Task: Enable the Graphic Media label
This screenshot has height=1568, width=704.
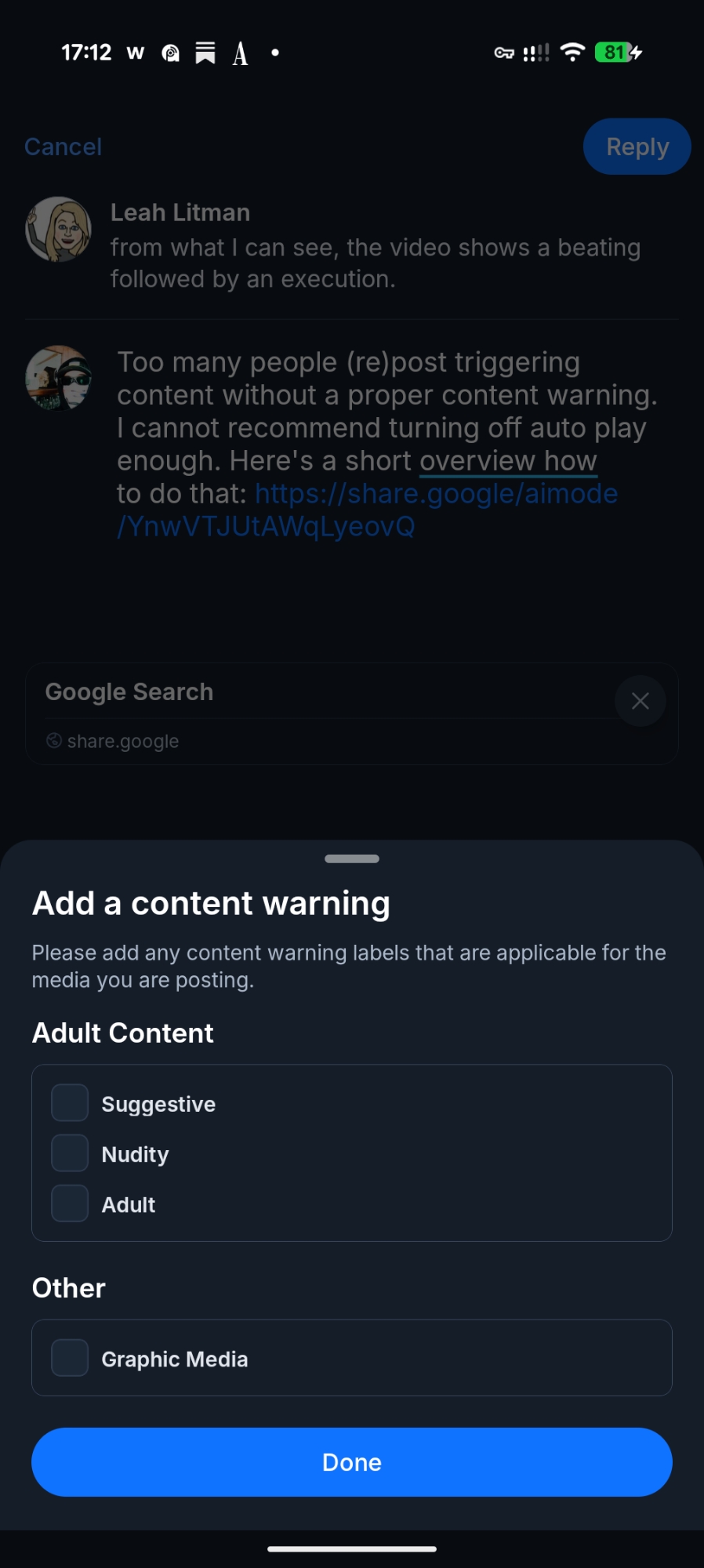Action: click(x=70, y=1358)
